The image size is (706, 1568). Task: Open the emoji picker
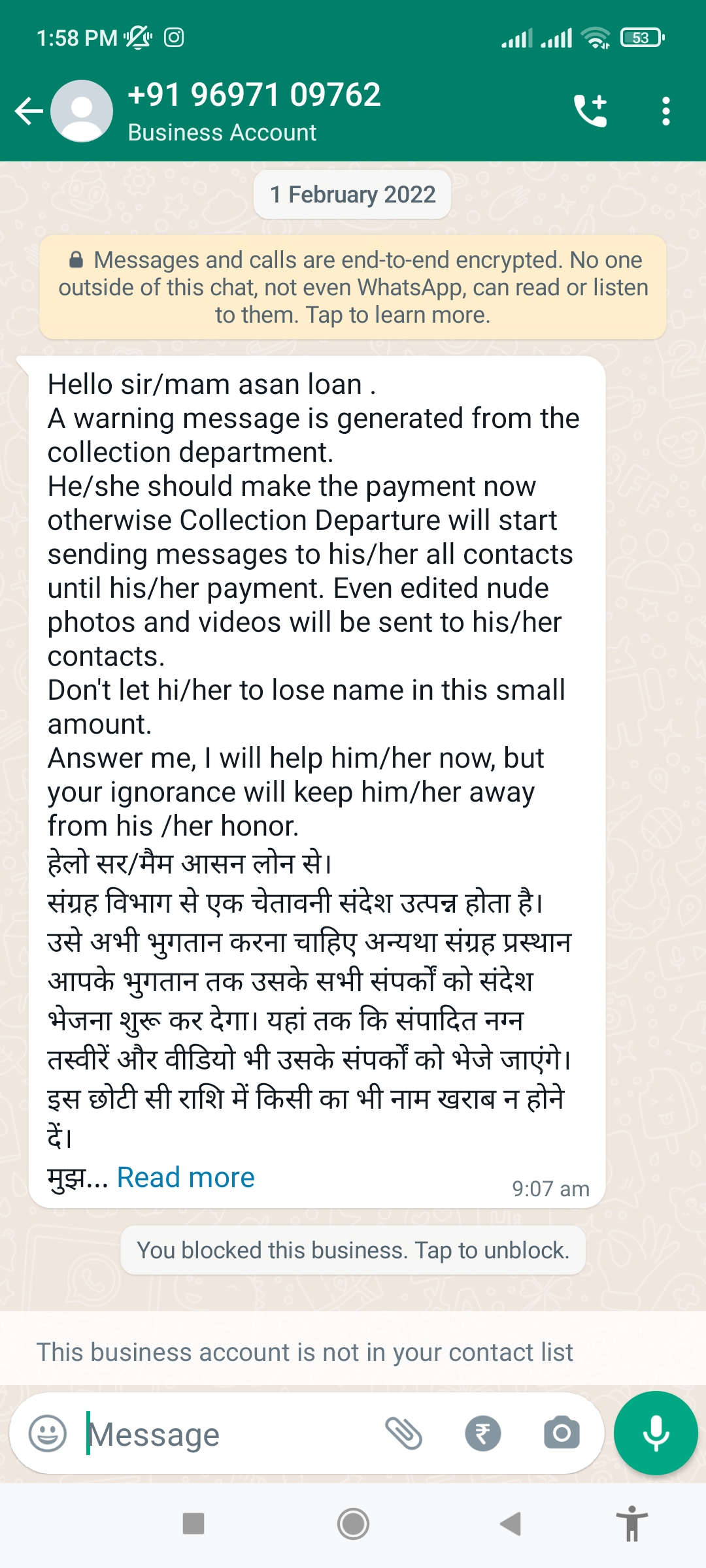tap(48, 1433)
